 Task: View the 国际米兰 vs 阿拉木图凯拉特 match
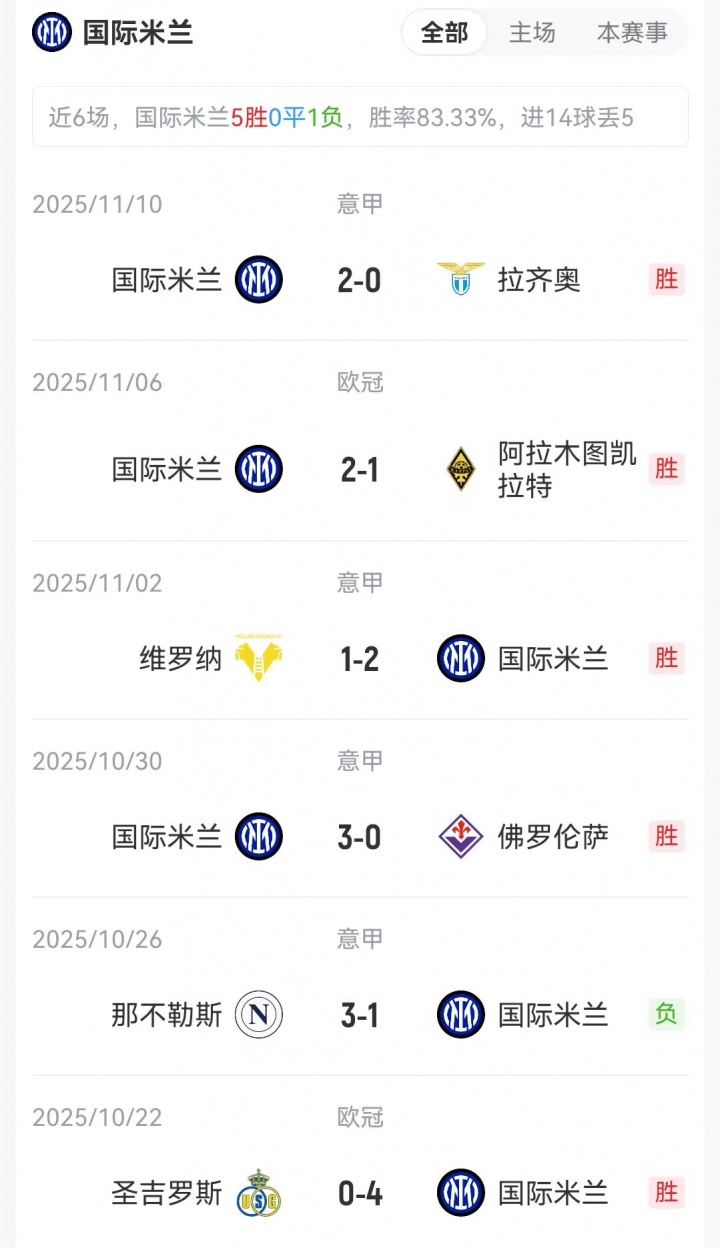click(360, 469)
